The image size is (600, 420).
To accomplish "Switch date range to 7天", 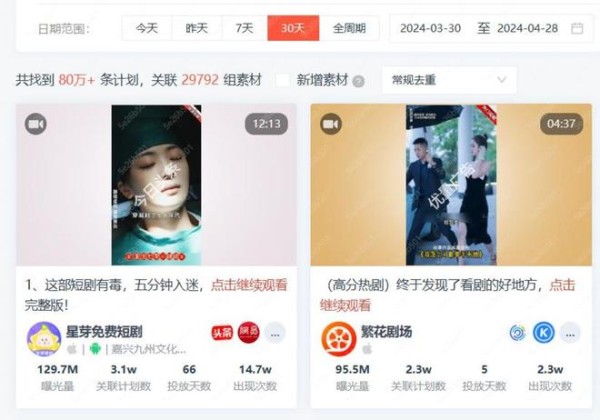I will 244,28.
